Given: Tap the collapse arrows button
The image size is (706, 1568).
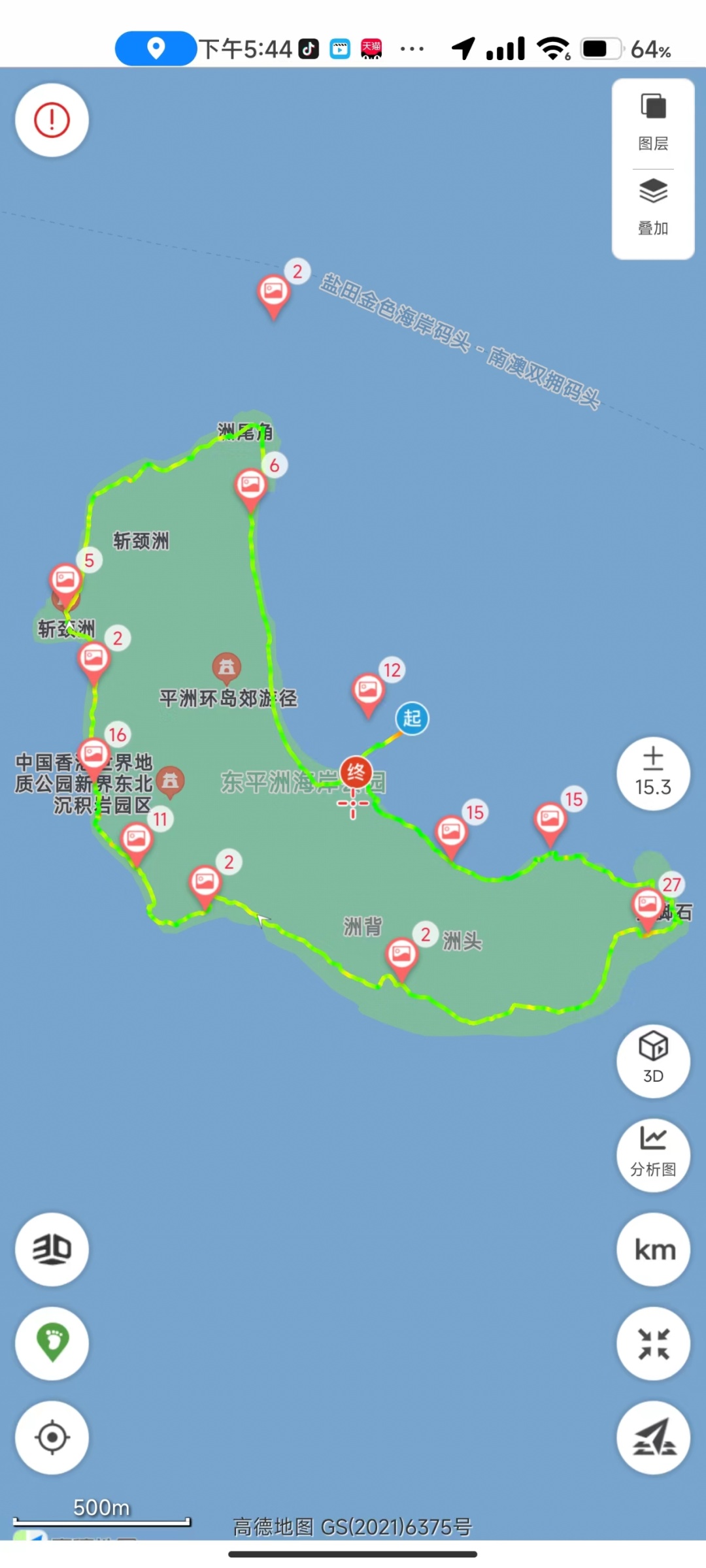Looking at the screenshot, I should pos(652,1343).
